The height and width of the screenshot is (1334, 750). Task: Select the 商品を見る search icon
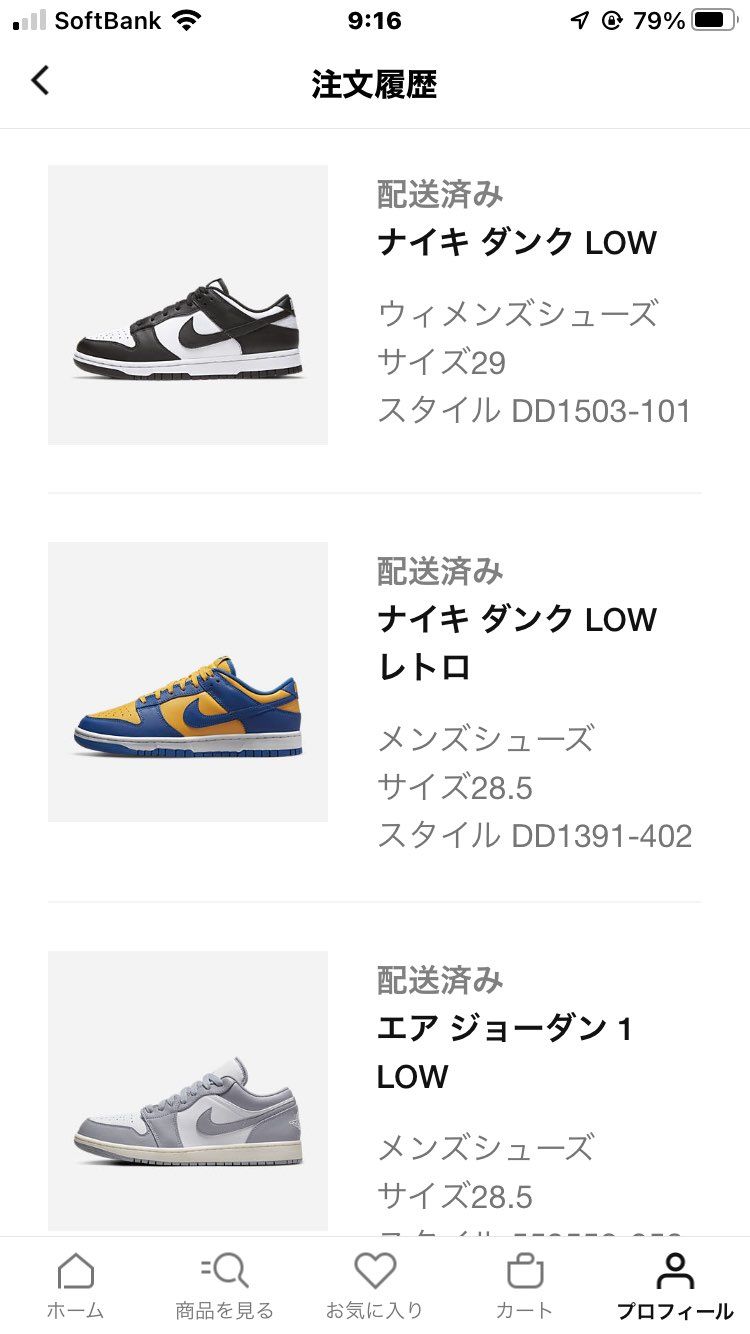(224, 1272)
